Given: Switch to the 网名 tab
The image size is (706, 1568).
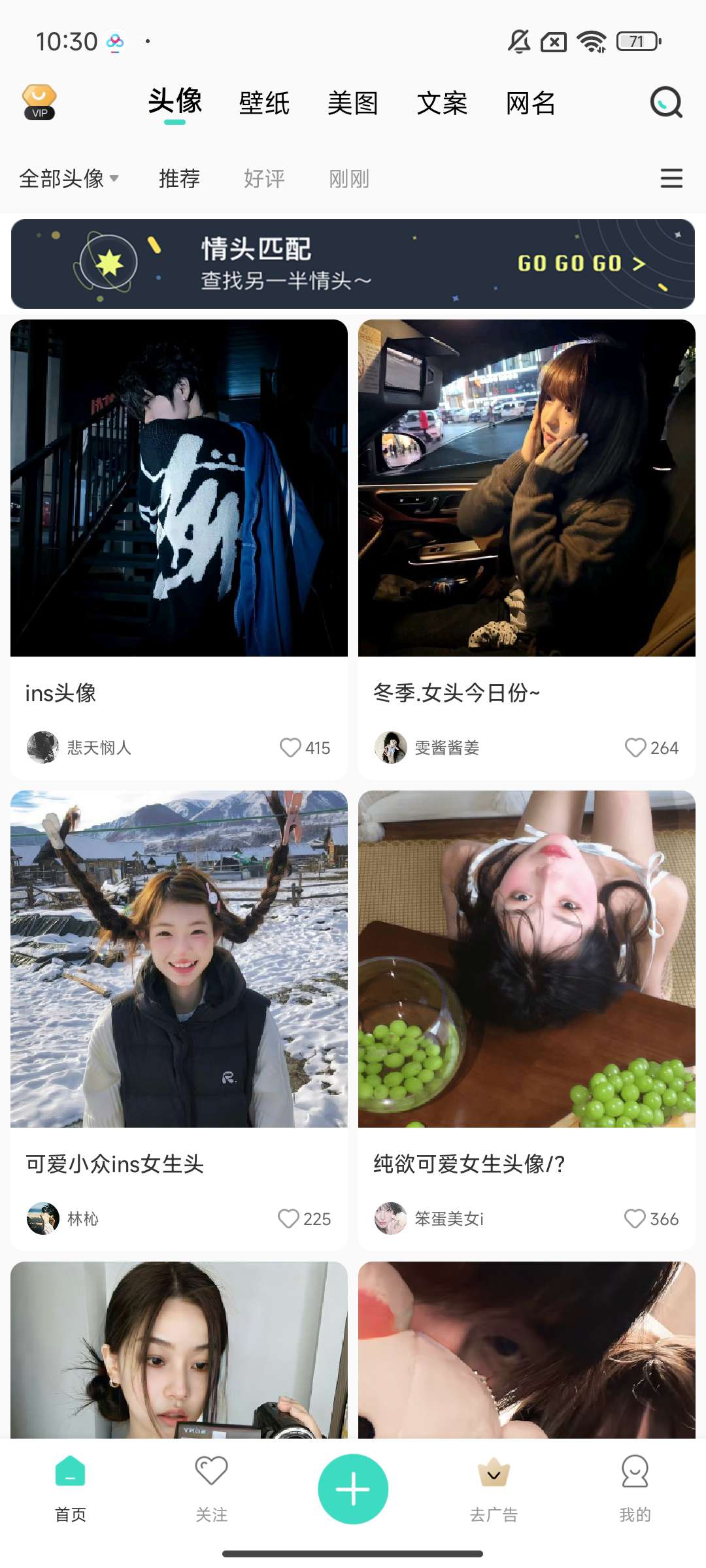Looking at the screenshot, I should click(530, 103).
